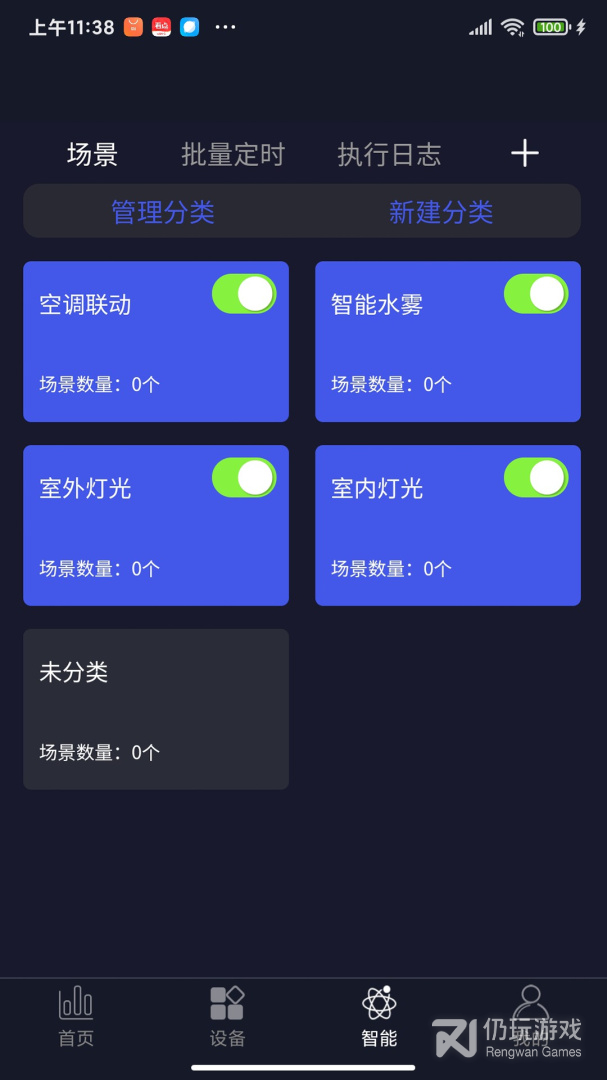This screenshot has height=1080, width=607.
Task: Switch to the 设备 tab
Action: click(227, 1016)
